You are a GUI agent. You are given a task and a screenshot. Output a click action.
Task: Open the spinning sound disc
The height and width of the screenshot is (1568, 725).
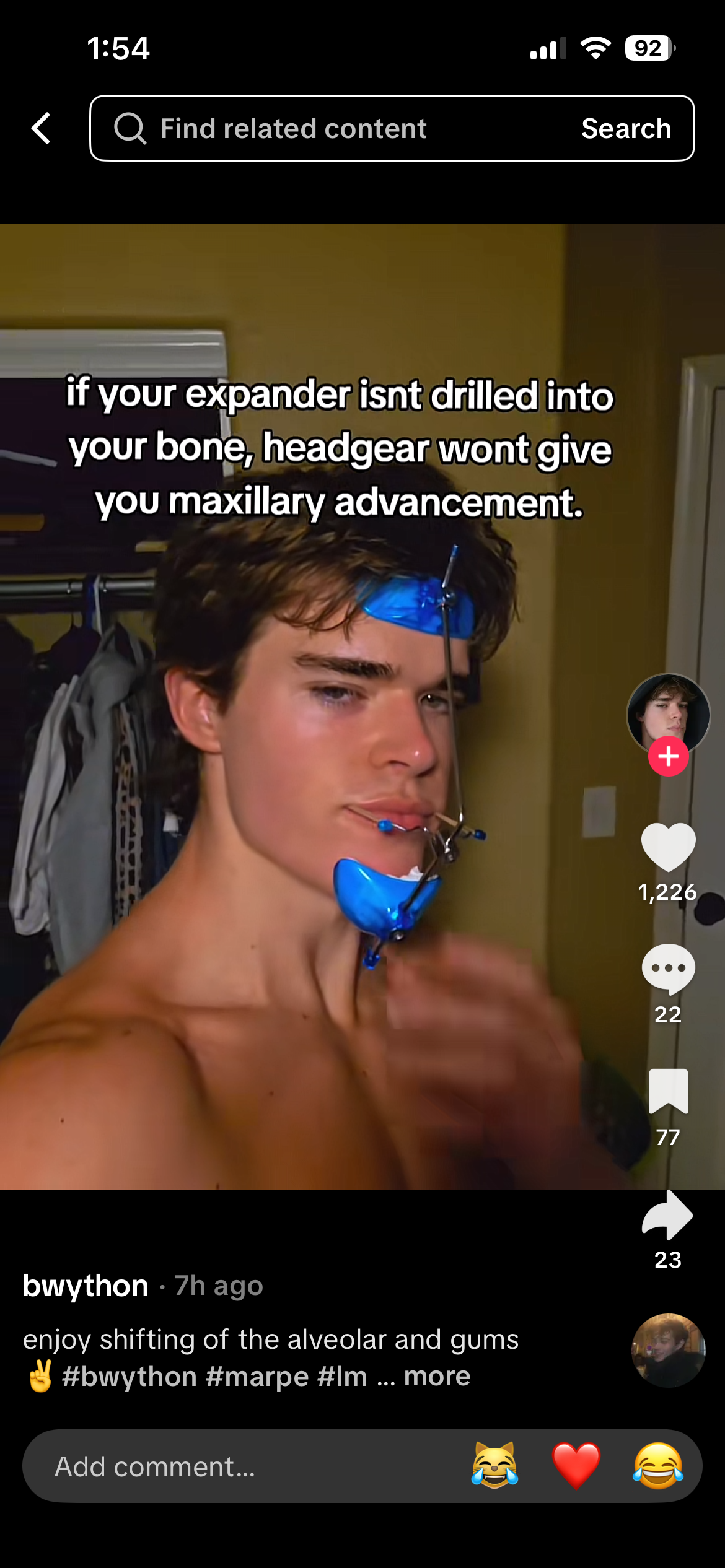668,1350
